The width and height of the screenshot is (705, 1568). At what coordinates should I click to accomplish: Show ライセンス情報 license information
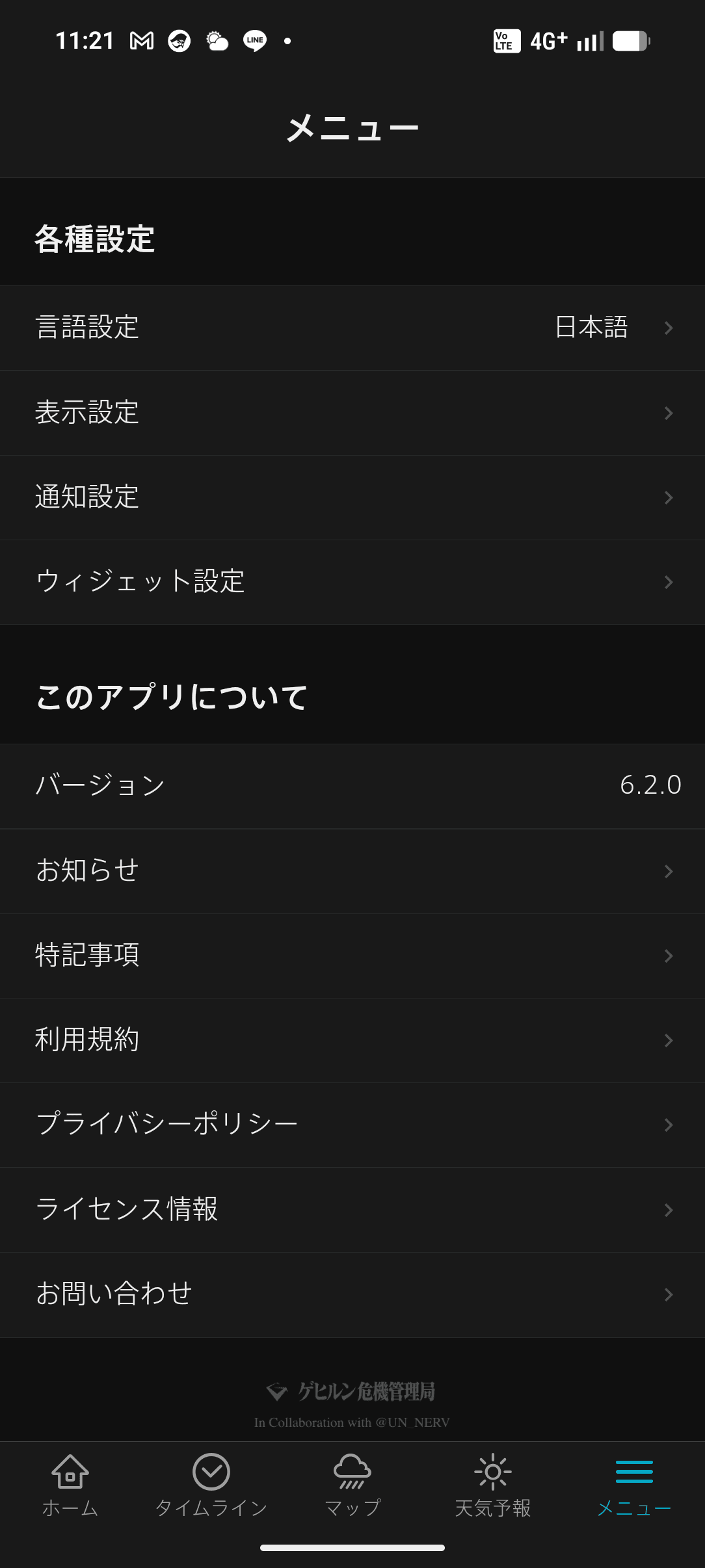pyautogui.click(x=352, y=1210)
